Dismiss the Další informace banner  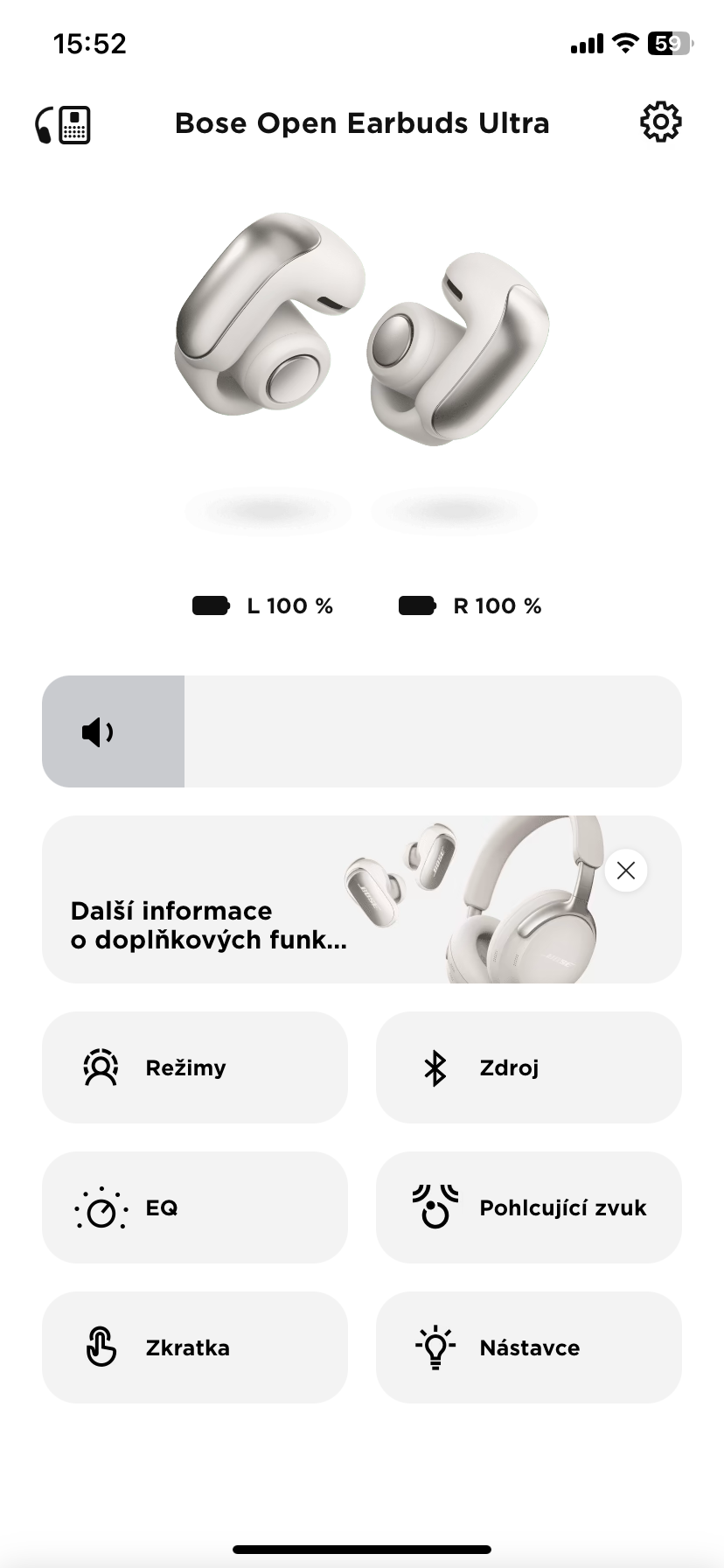[x=625, y=871]
